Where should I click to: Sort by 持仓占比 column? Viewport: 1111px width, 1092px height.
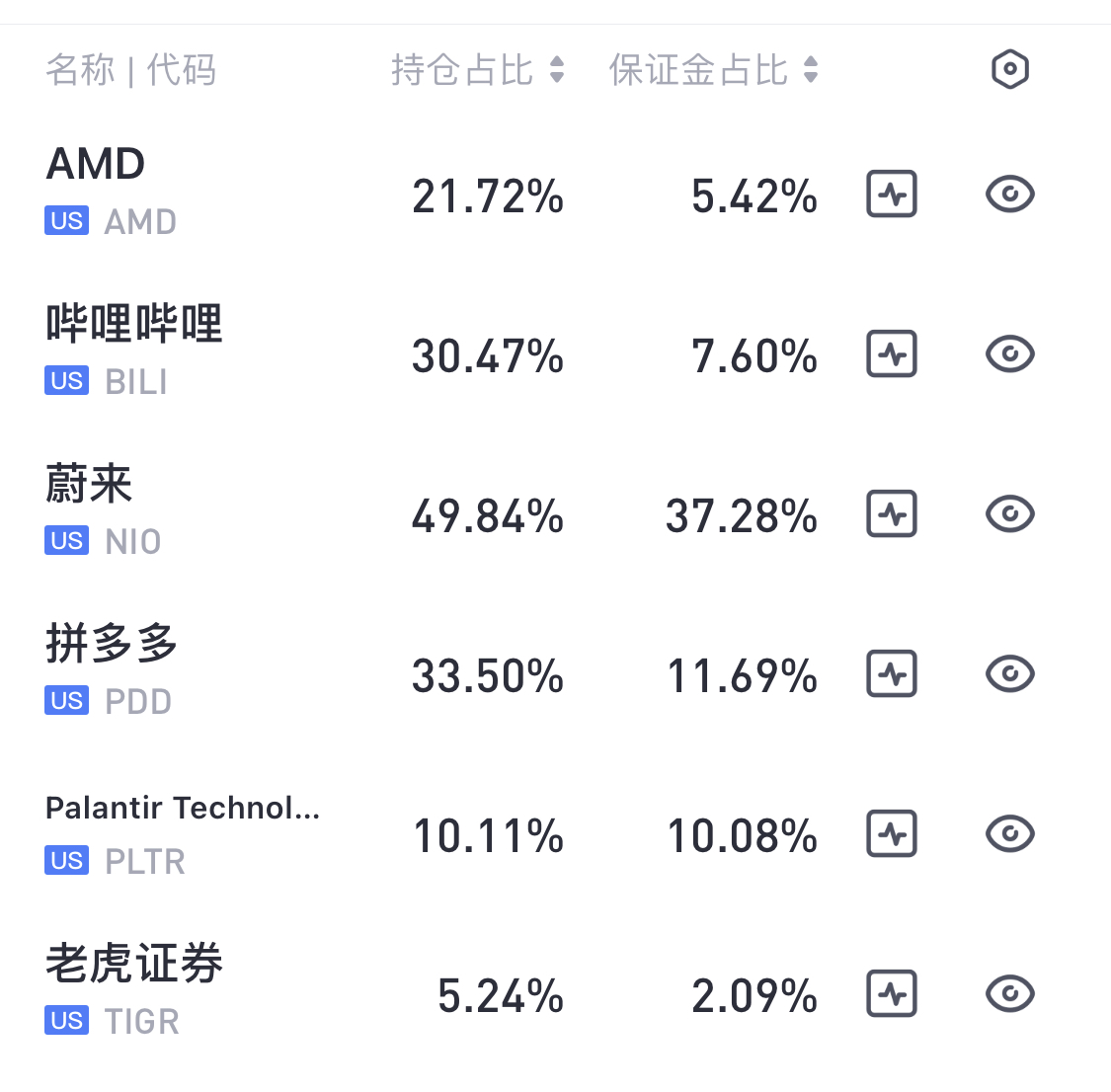[478, 69]
